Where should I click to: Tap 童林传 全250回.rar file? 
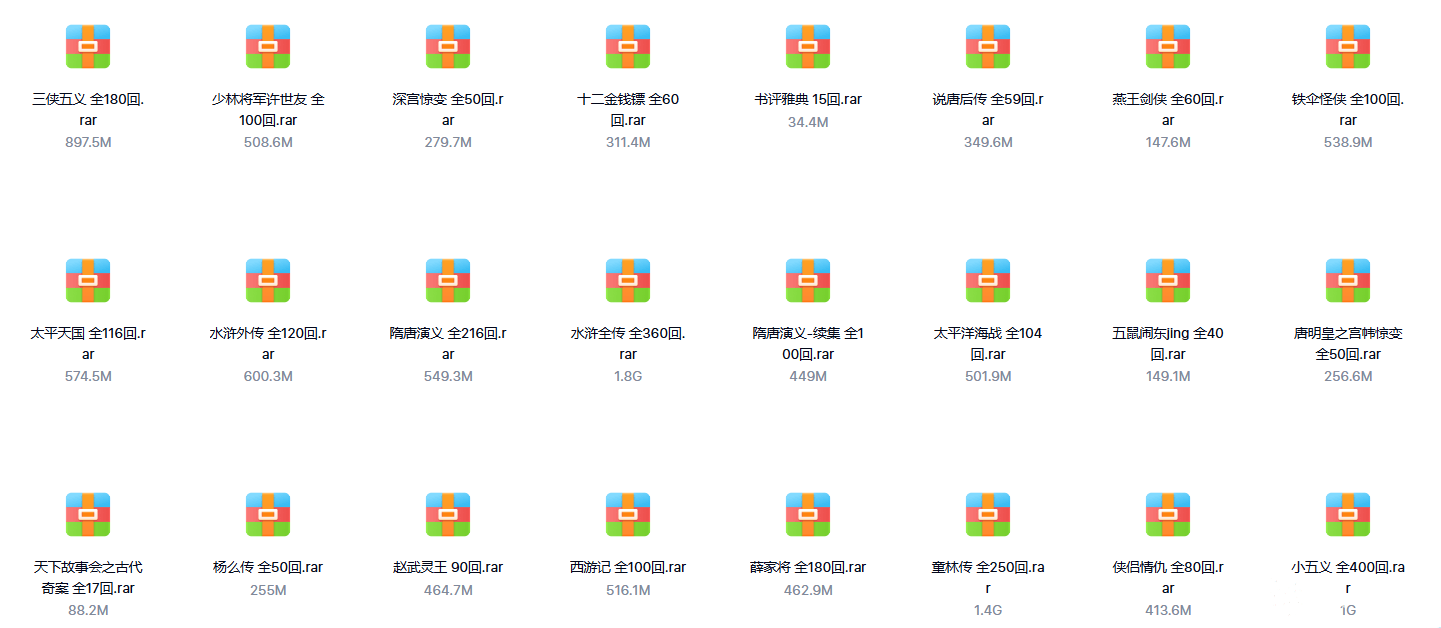pos(988,515)
